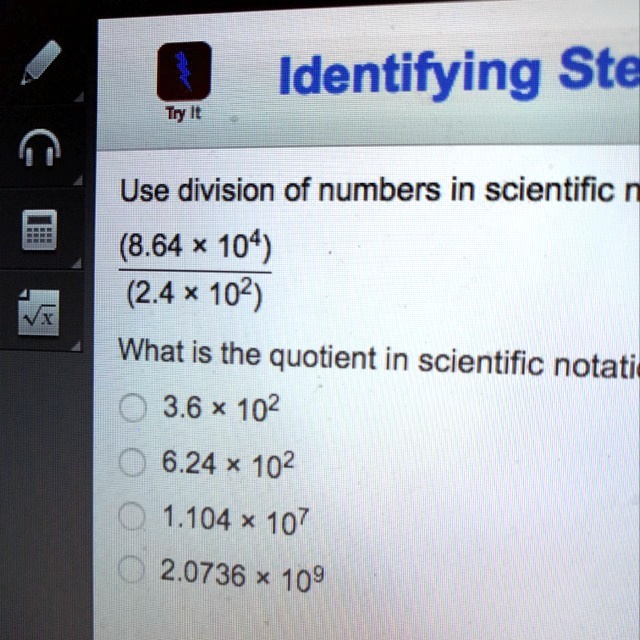Choose the answer 6.24 × 10²
This screenshot has height=640, width=640.
pos(133,463)
